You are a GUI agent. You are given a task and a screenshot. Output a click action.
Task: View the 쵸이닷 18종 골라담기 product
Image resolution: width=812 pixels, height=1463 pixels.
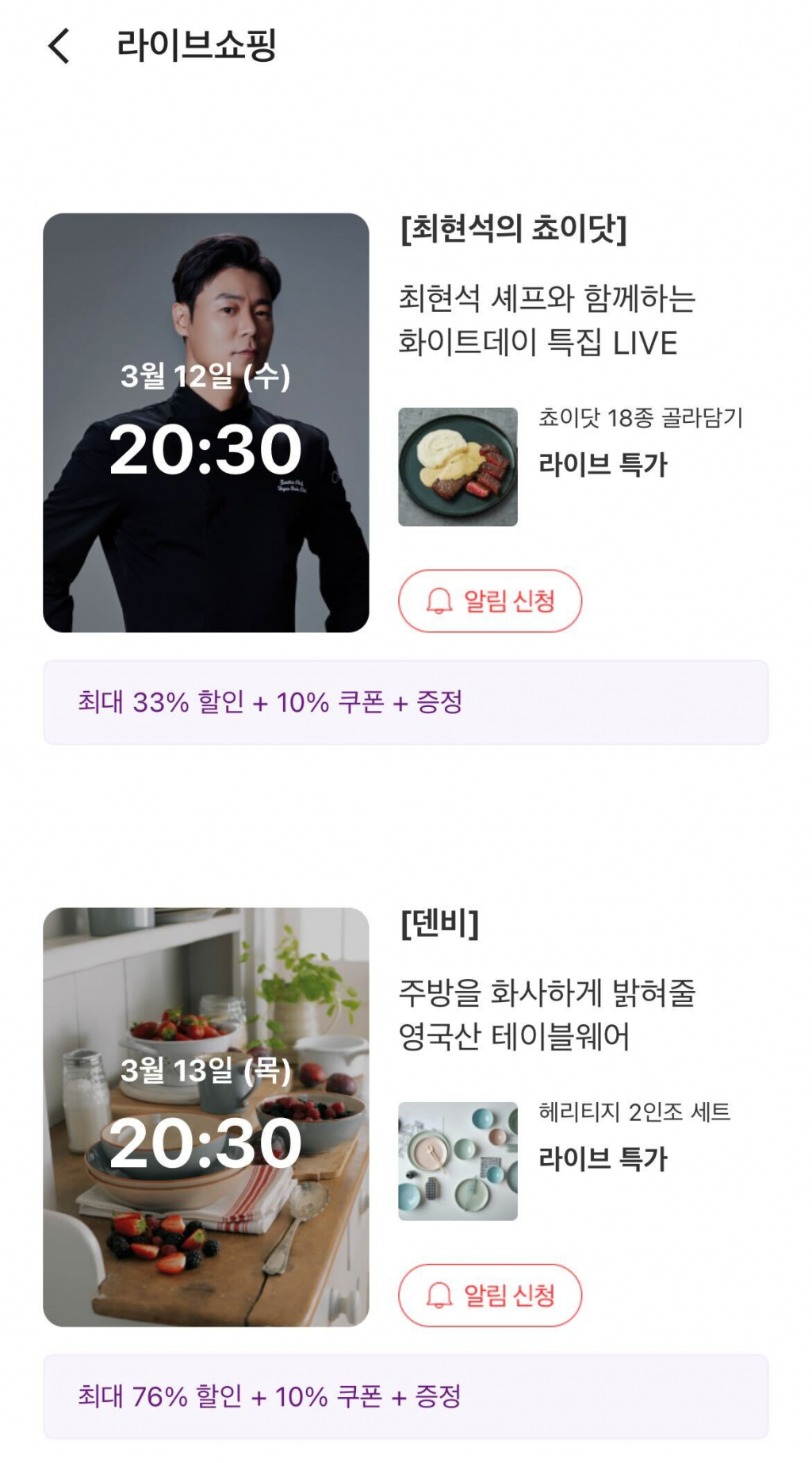coord(458,467)
